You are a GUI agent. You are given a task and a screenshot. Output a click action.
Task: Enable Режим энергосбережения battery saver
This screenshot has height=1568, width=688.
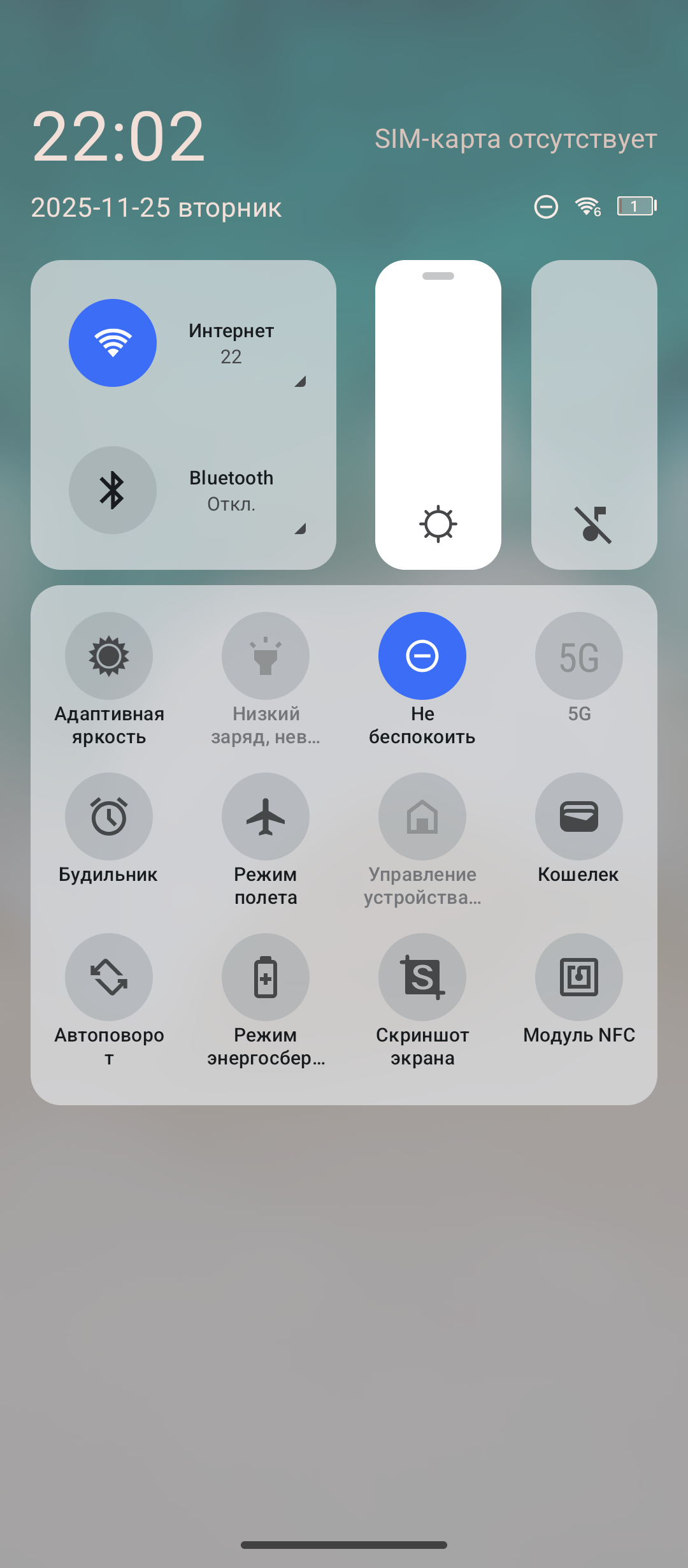tap(266, 977)
